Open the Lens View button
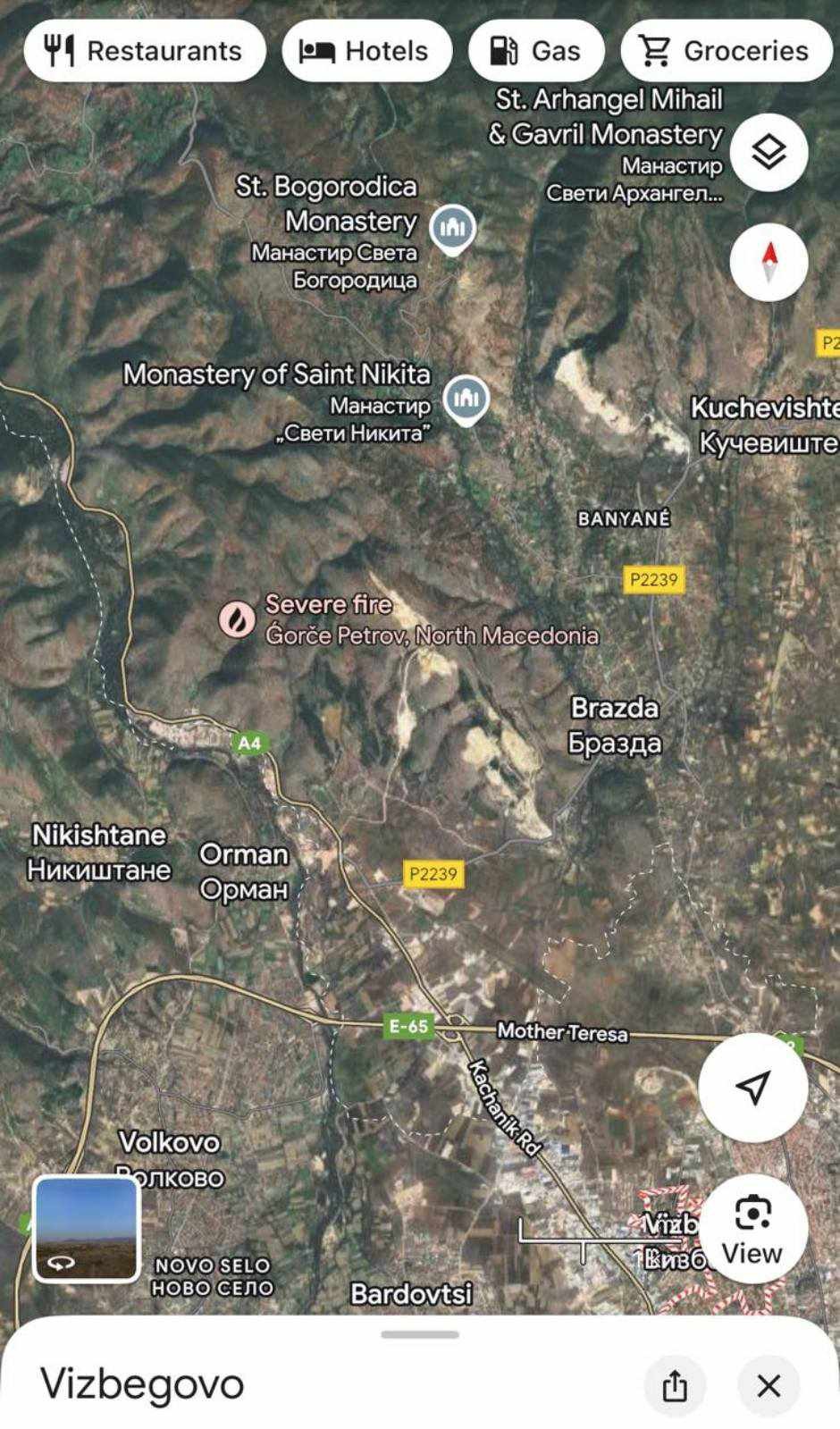This screenshot has height=1429, width=840. click(752, 1230)
